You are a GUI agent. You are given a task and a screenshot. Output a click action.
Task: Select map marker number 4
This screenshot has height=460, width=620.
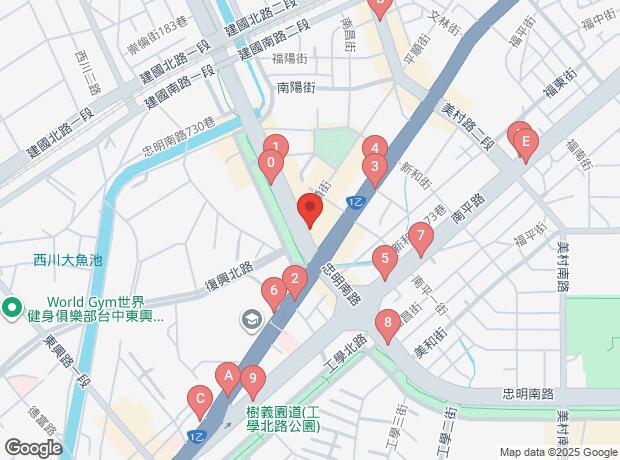point(374,147)
